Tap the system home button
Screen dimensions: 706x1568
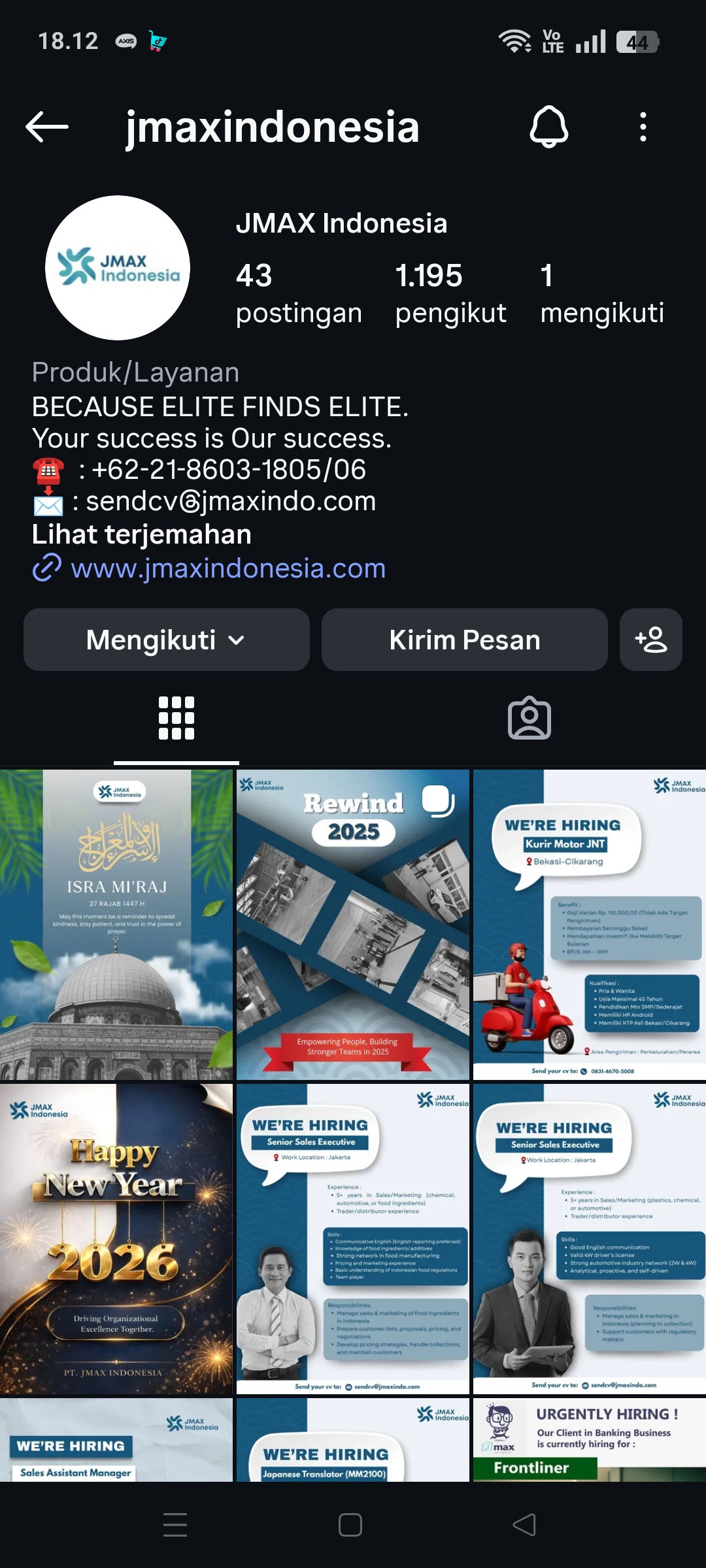point(350,1525)
